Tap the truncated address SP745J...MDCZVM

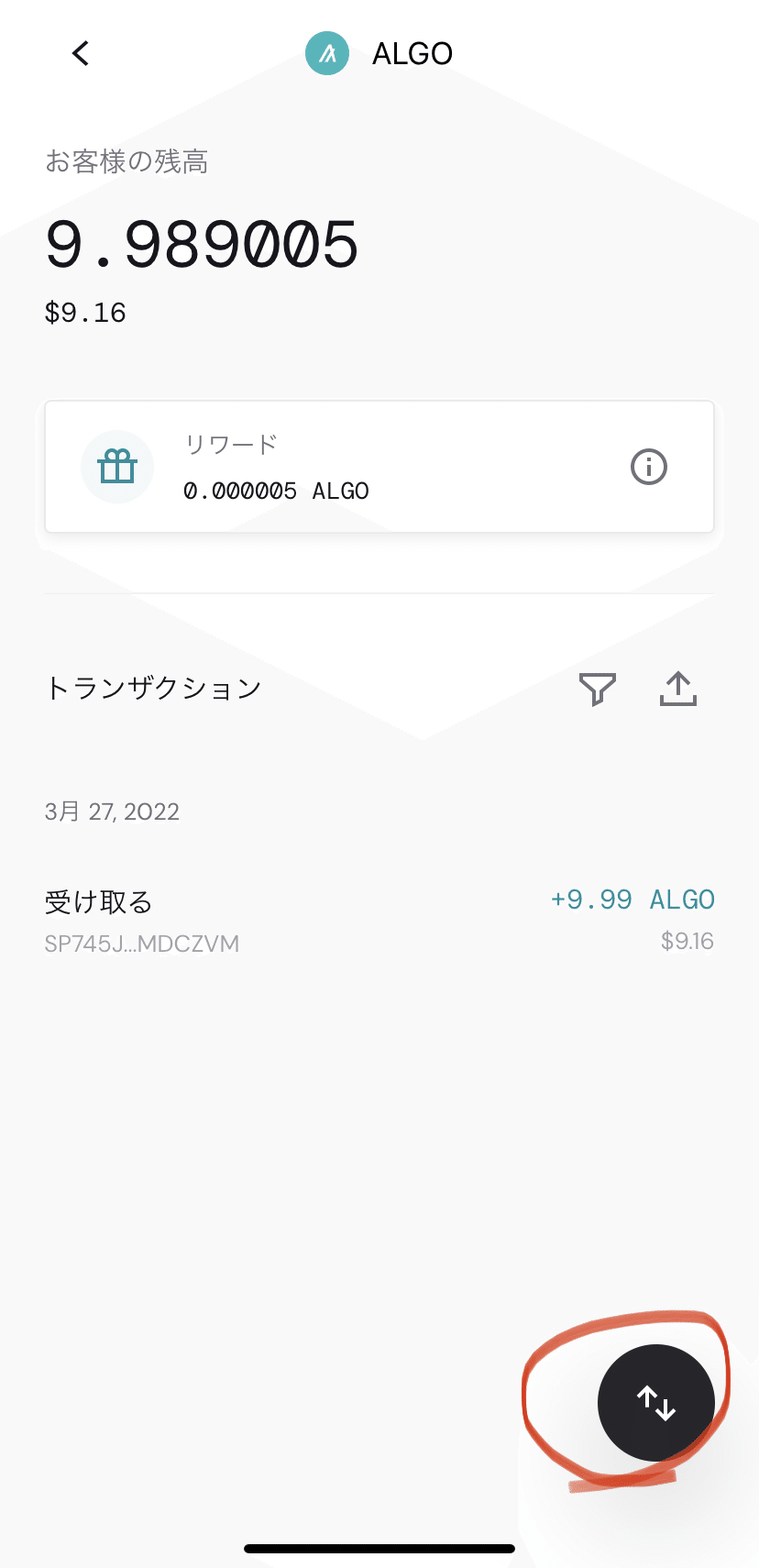[142, 944]
